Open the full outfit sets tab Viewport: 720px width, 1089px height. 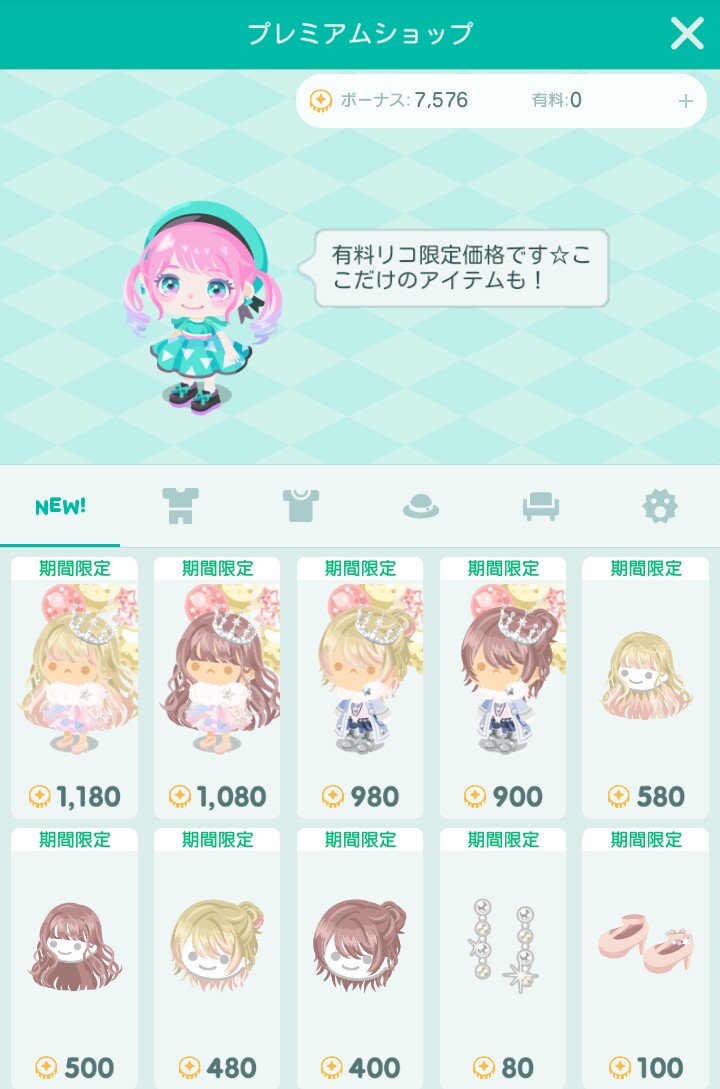(x=180, y=507)
